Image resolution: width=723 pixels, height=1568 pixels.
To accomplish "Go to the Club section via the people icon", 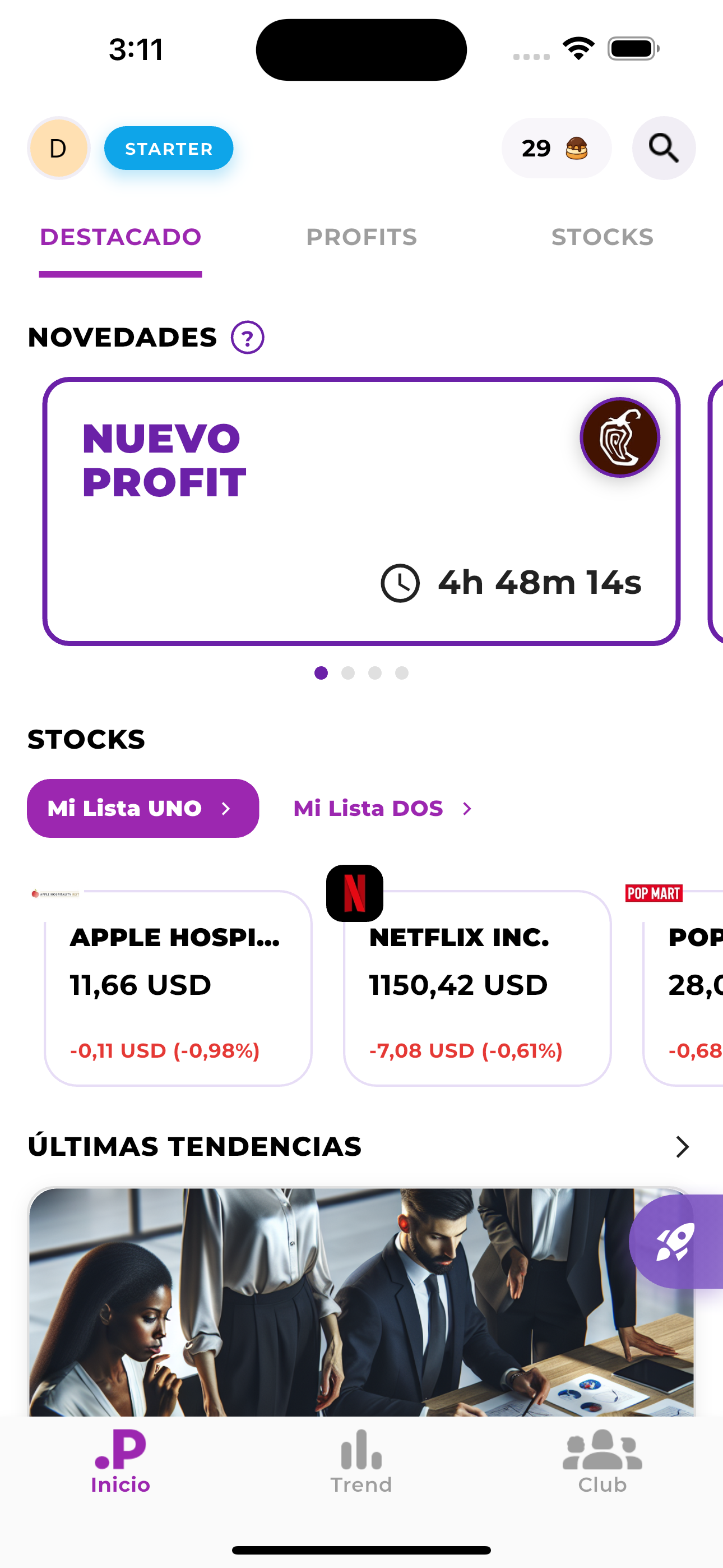I will pyautogui.click(x=601, y=1461).
